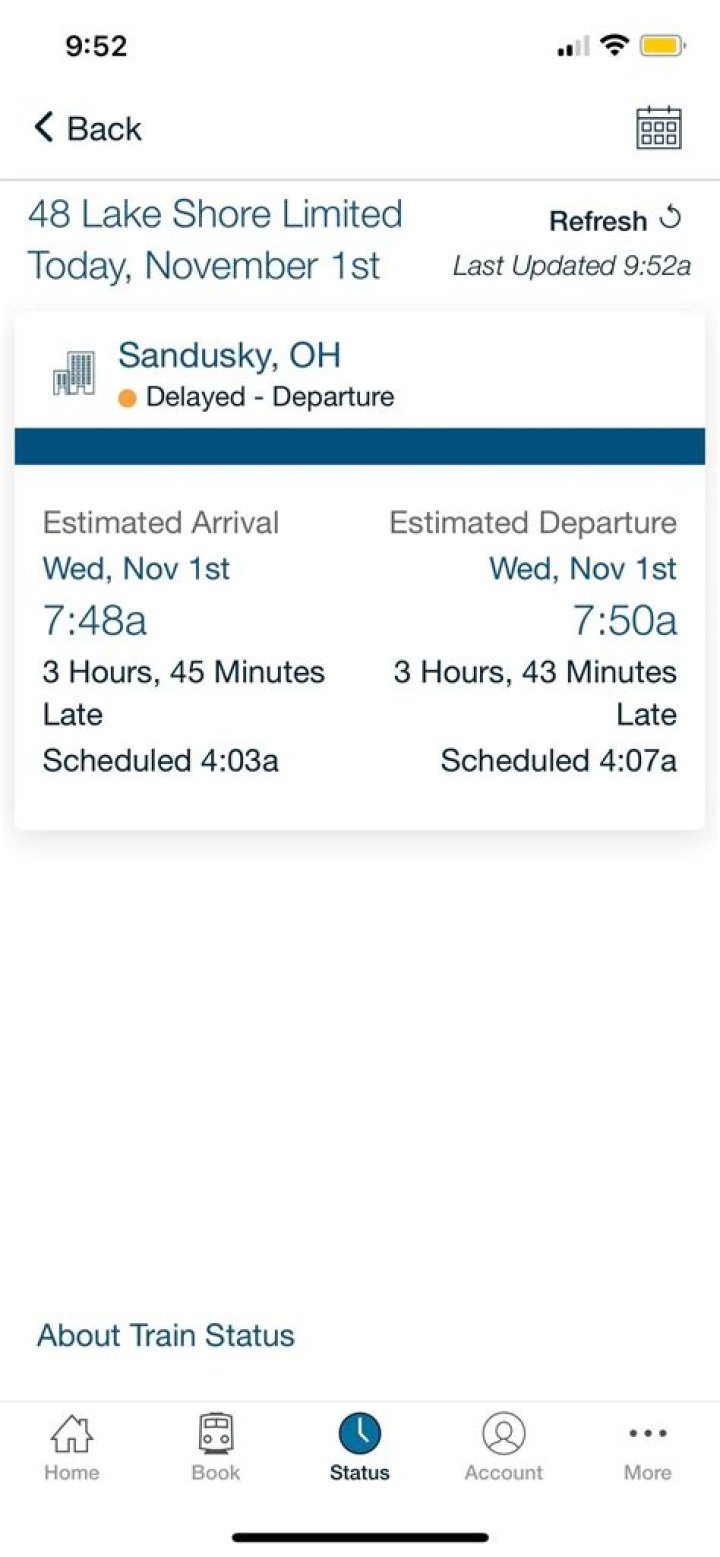Switch to the Home tab

[x=72, y=1447]
